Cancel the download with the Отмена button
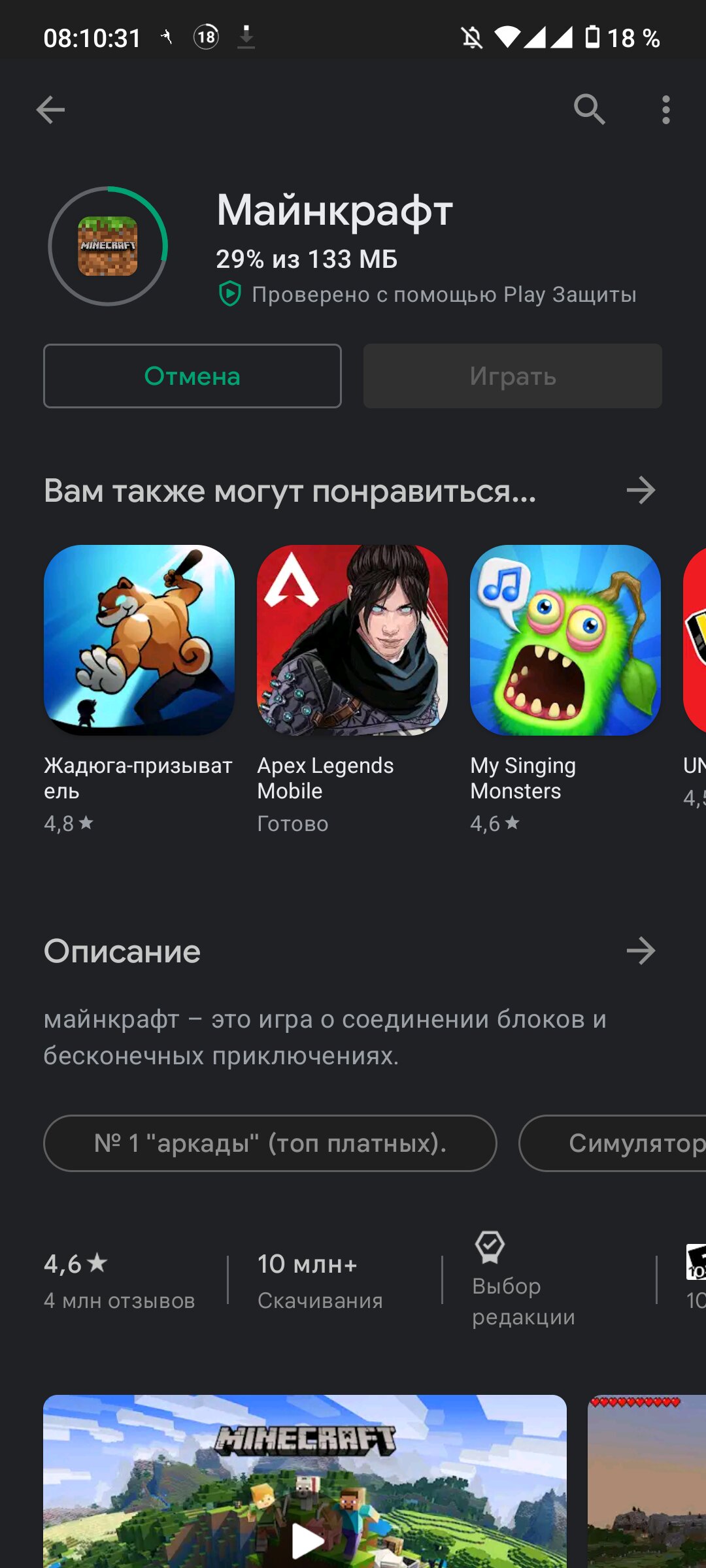 [x=192, y=376]
